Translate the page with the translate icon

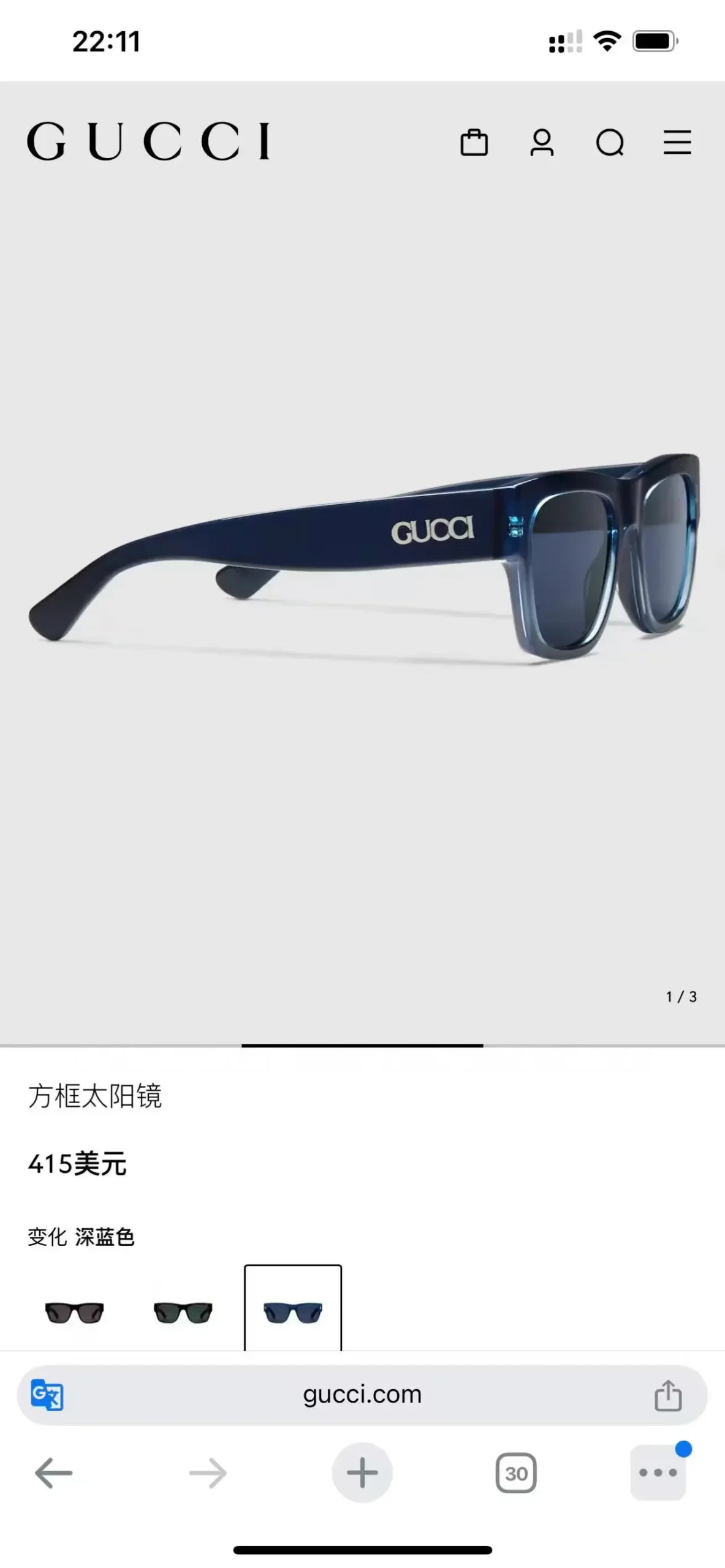coord(47,1395)
